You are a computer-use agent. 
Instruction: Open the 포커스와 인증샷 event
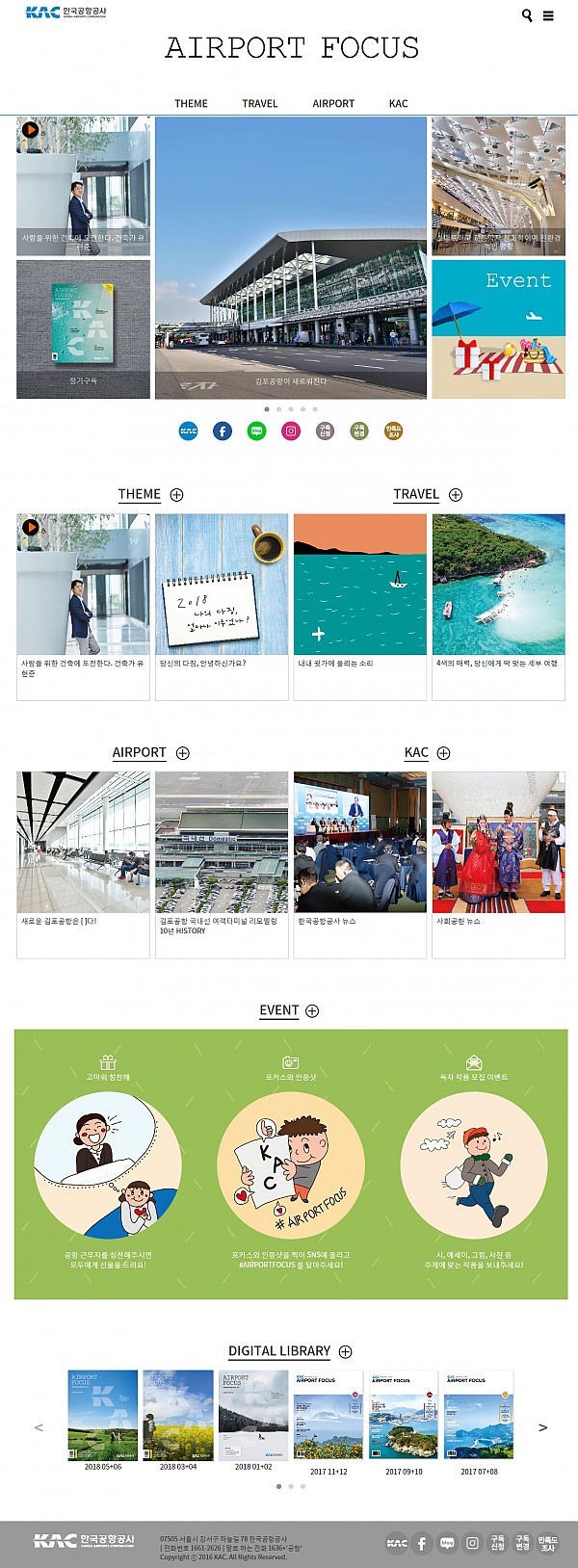pos(290,1165)
